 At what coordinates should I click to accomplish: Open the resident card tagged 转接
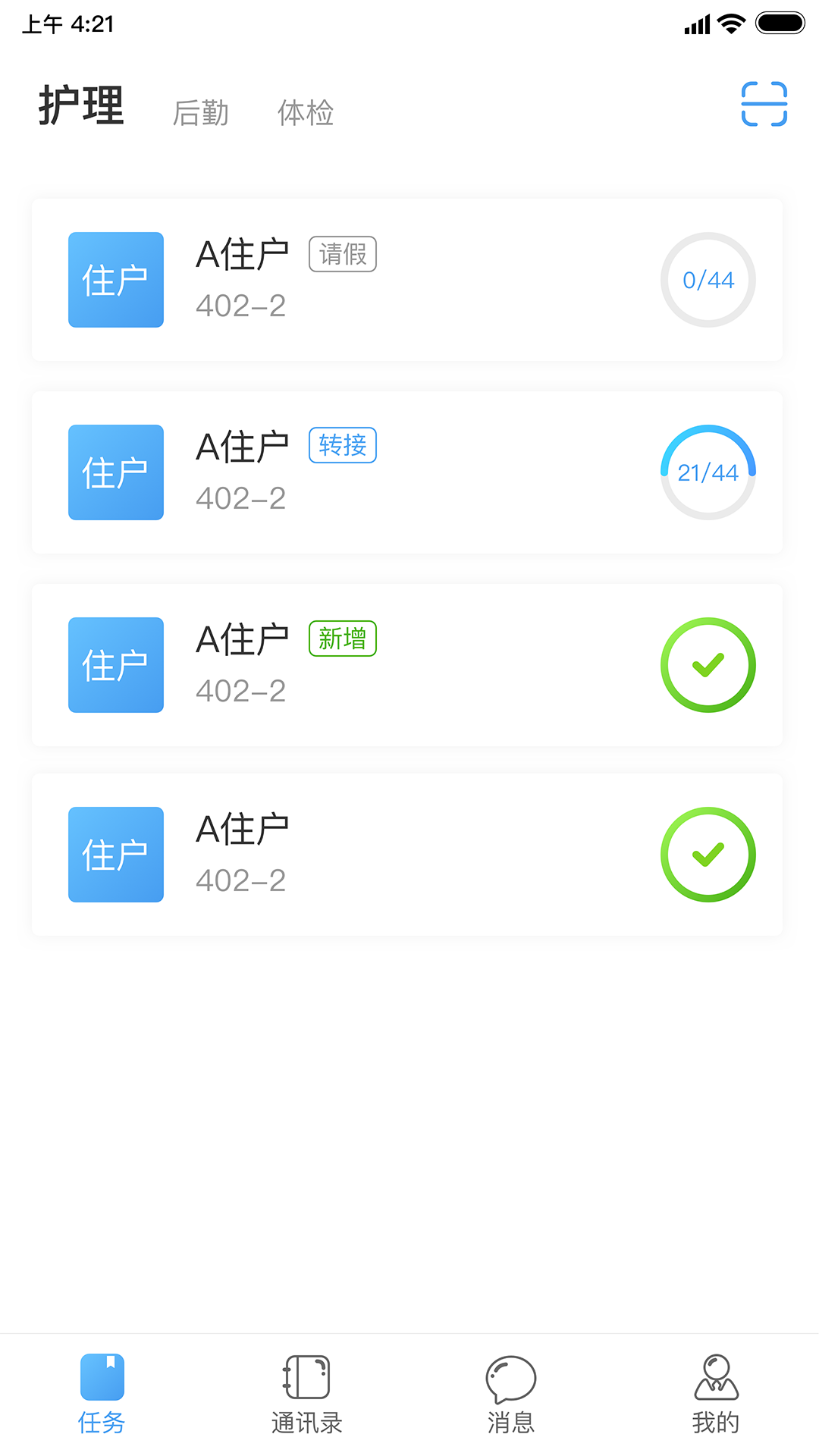pyautogui.click(x=406, y=472)
